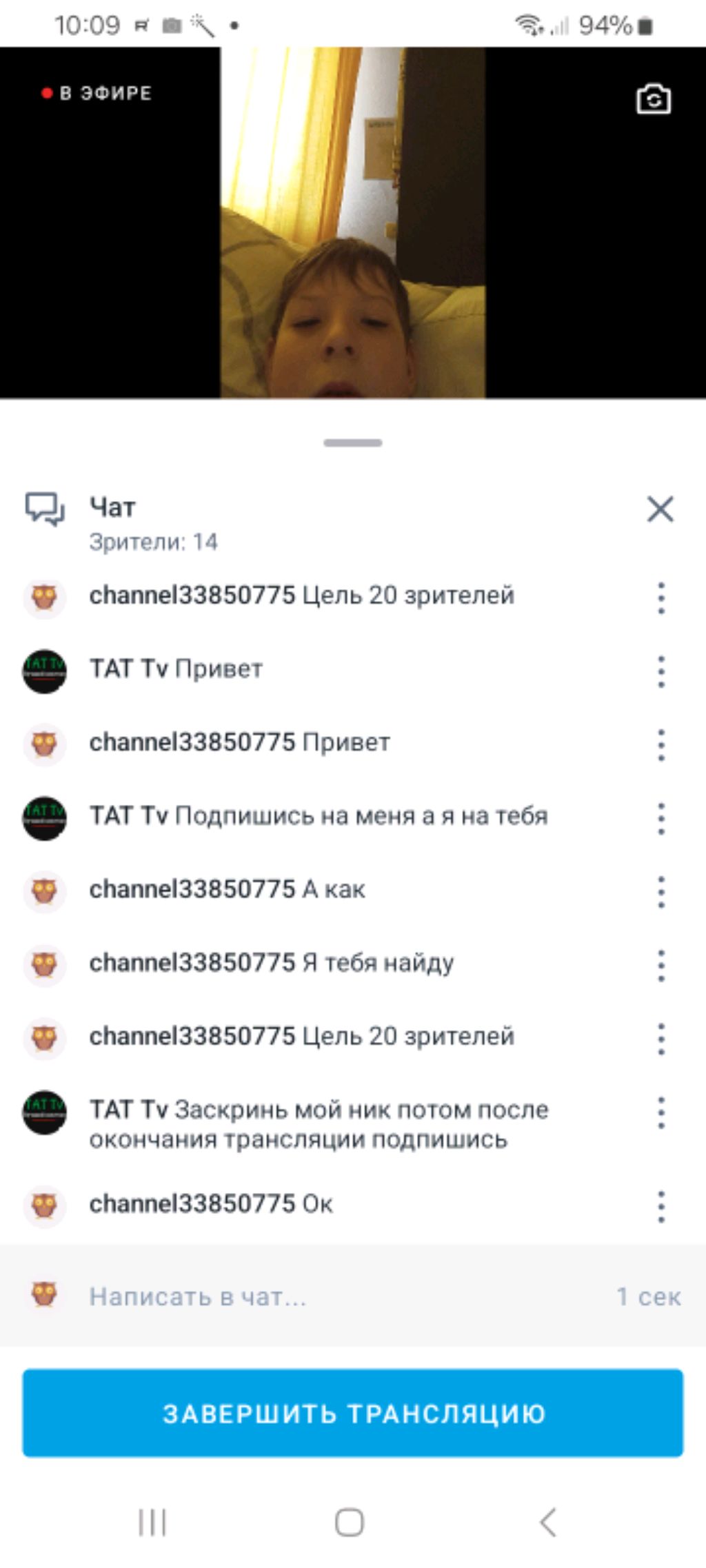Close the Чат panel
706x1568 pixels.
tap(660, 509)
